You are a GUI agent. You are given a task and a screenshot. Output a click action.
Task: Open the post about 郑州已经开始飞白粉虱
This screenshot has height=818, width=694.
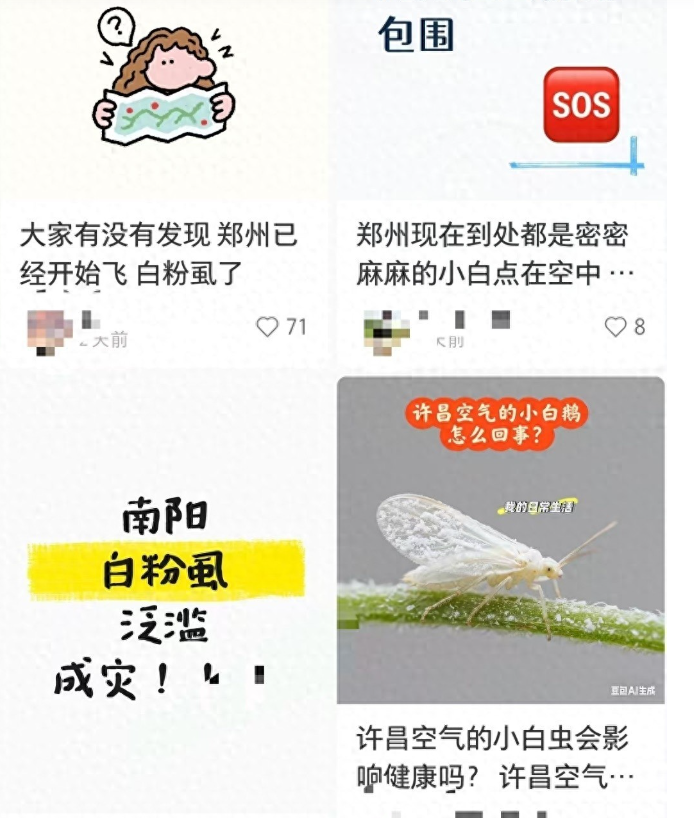tap(158, 253)
